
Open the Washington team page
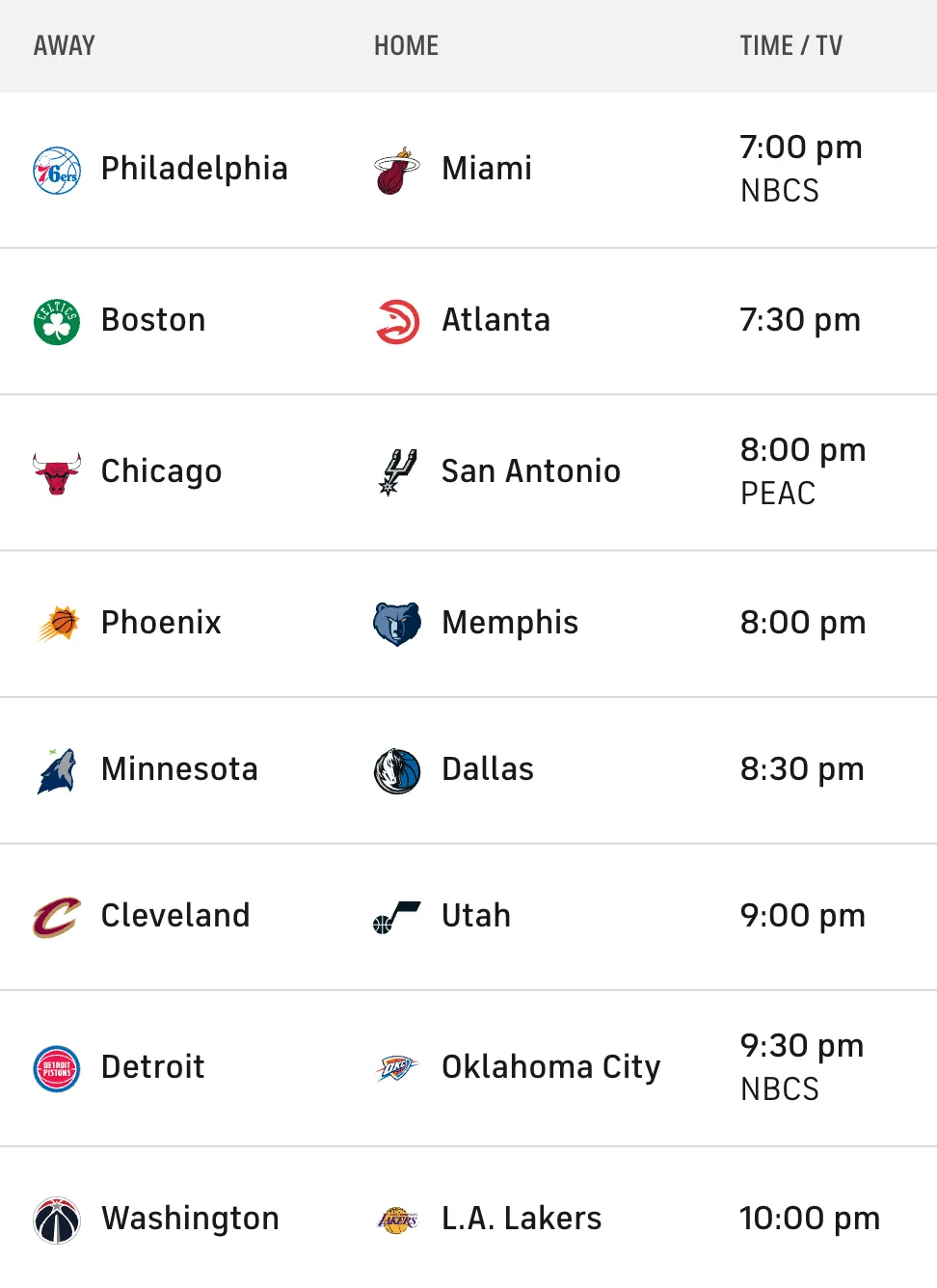click(189, 1218)
